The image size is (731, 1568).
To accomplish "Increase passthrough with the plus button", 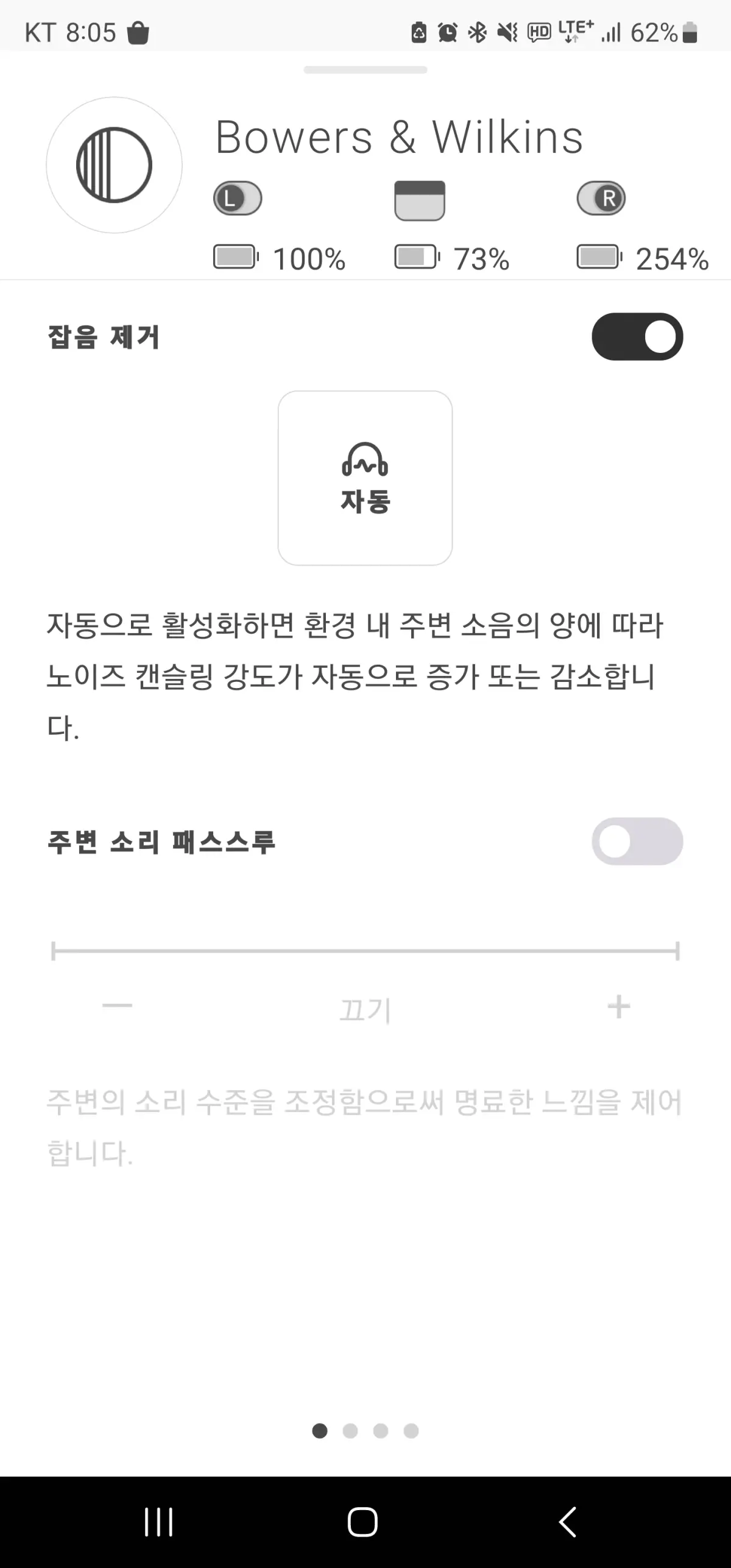I will tap(618, 1006).
